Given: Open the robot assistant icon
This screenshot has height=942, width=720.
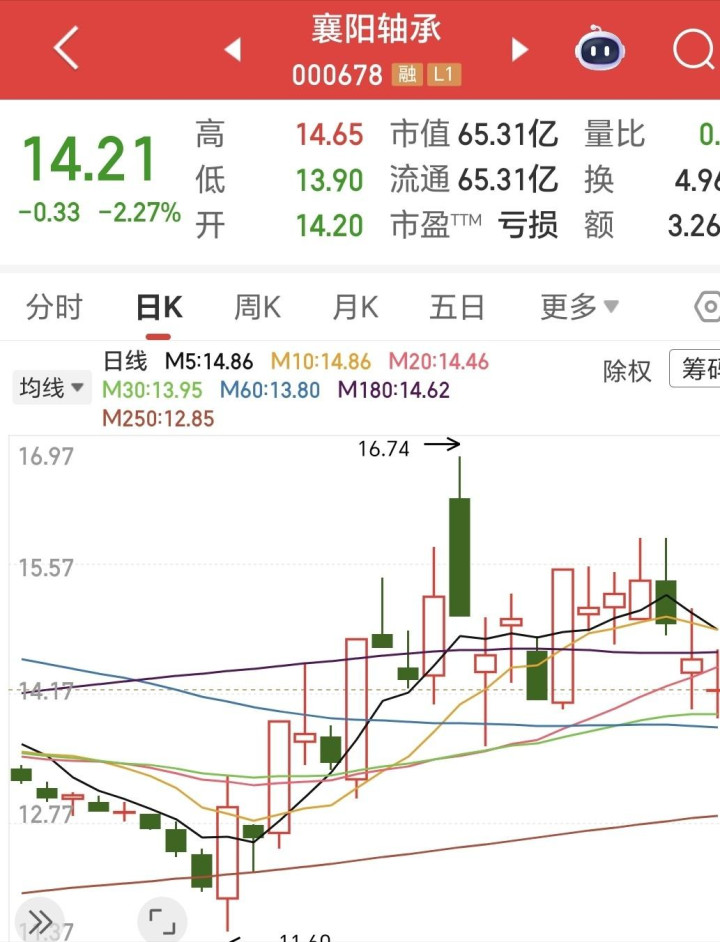Looking at the screenshot, I should (600, 49).
